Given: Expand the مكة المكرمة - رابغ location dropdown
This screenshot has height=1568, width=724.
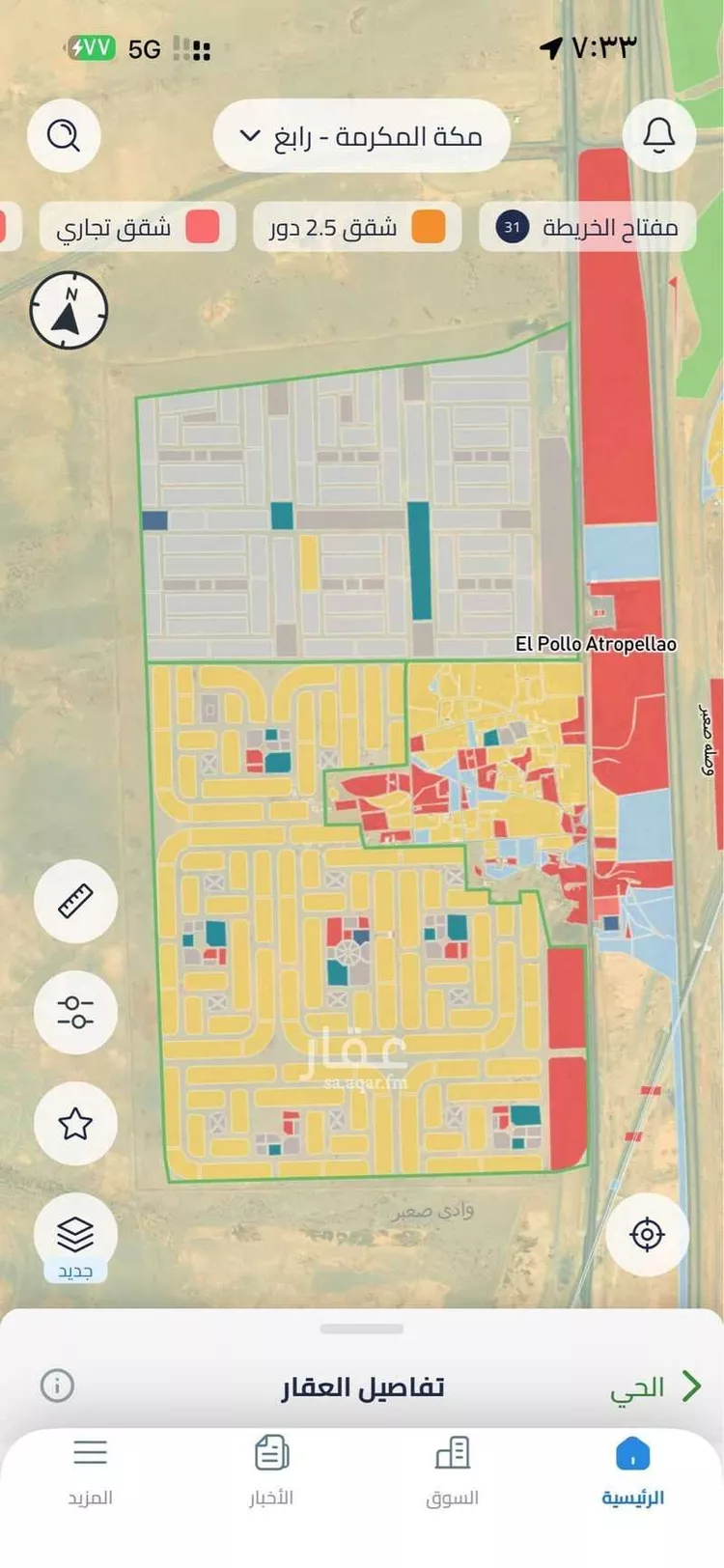Looking at the screenshot, I should pyautogui.click(x=361, y=136).
